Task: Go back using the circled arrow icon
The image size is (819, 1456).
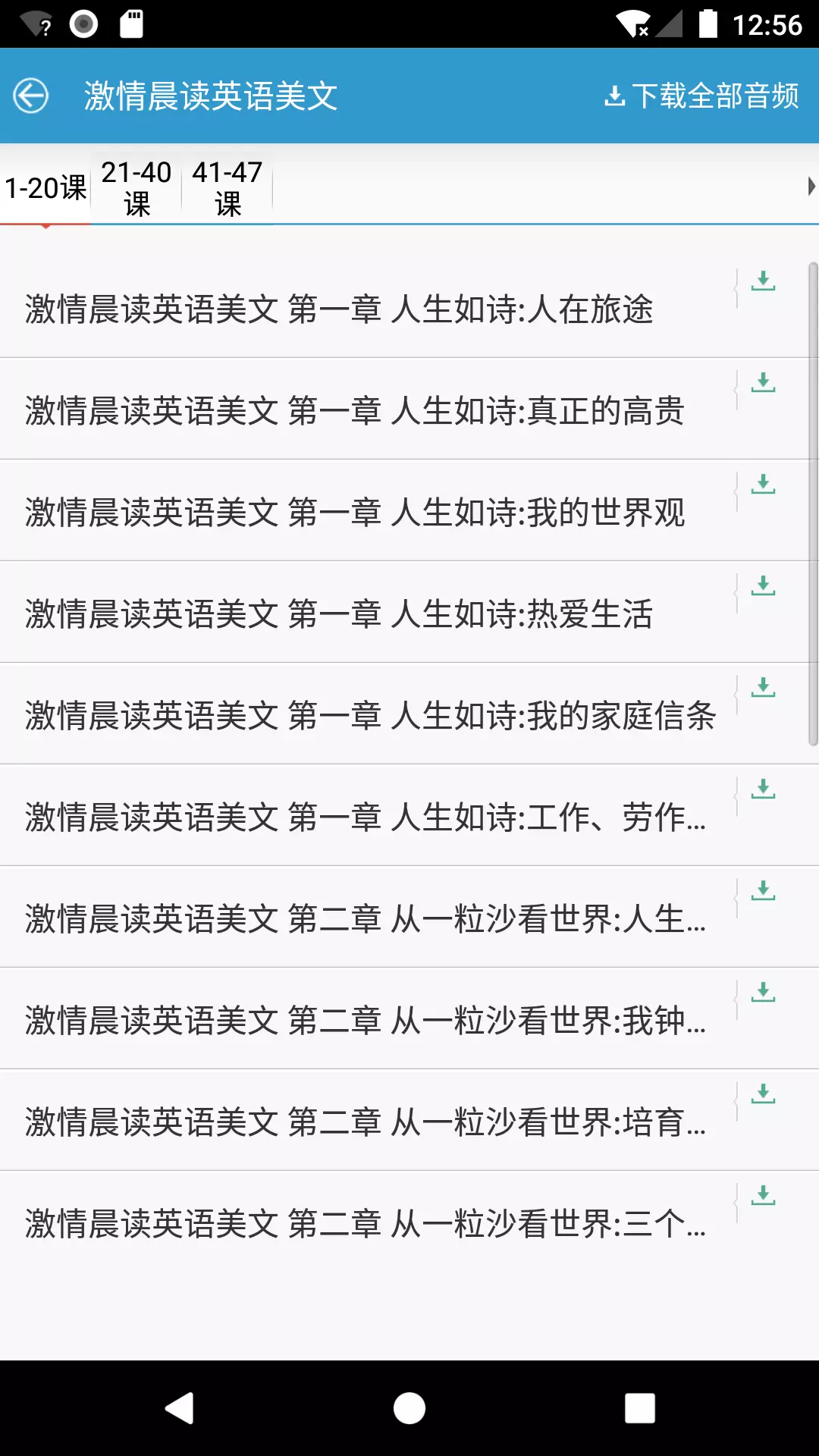Action: coord(31,96)
